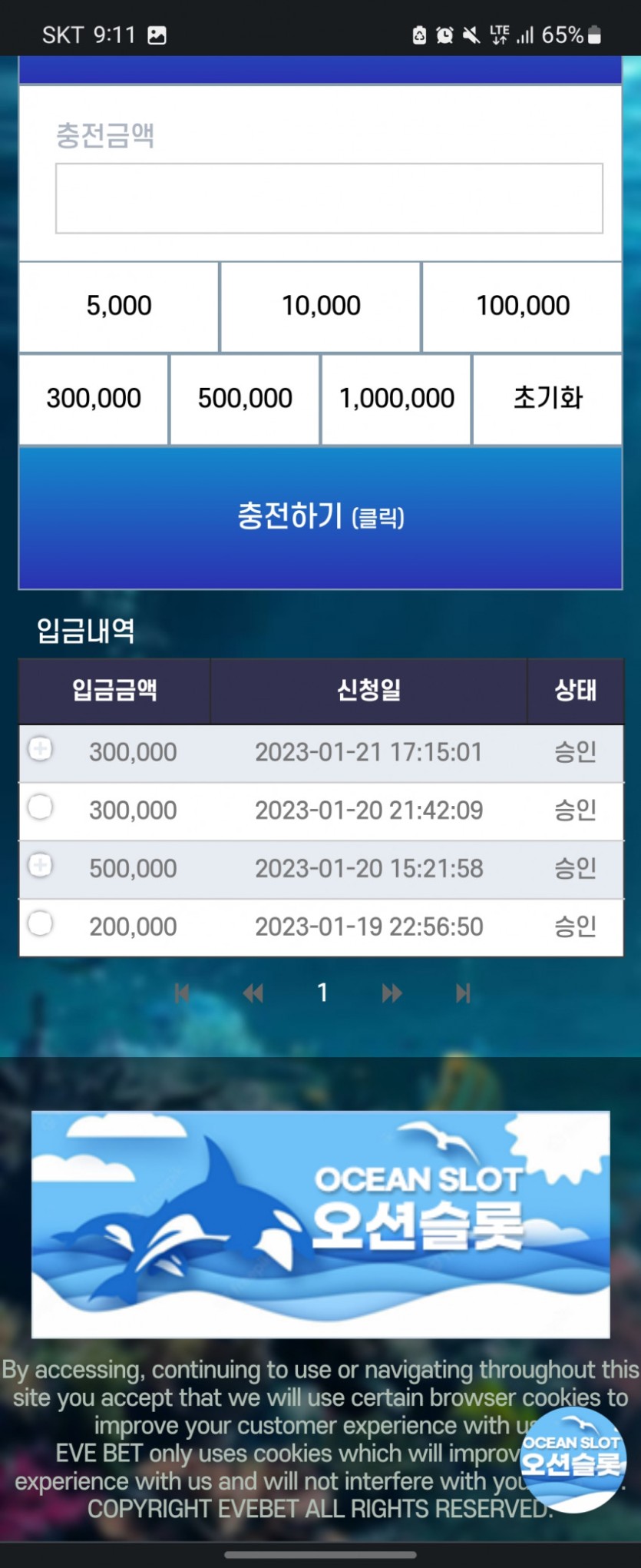Open the large Ocean Slot banner

coord(321,1224)
